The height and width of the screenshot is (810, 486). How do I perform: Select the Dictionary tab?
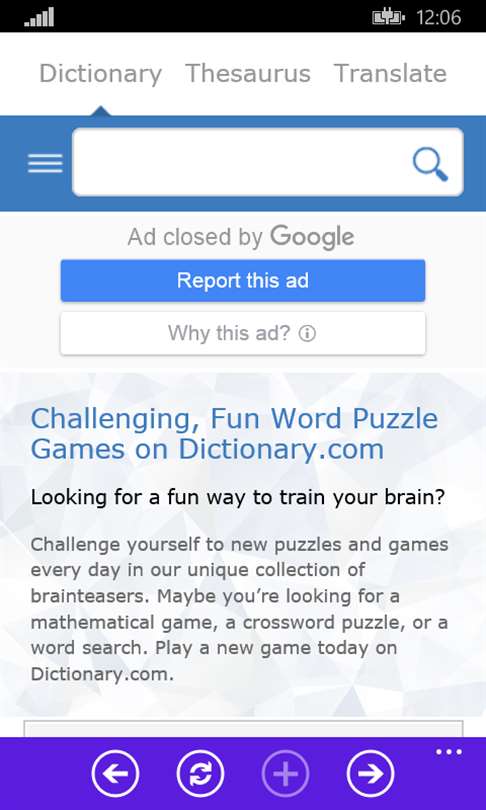pos(101,74)
